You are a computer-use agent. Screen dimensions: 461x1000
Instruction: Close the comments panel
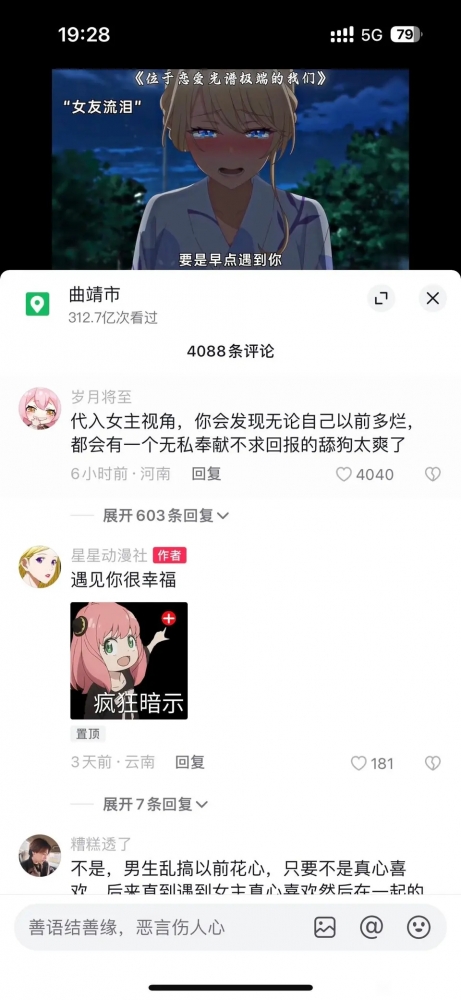tap(432, 298)
